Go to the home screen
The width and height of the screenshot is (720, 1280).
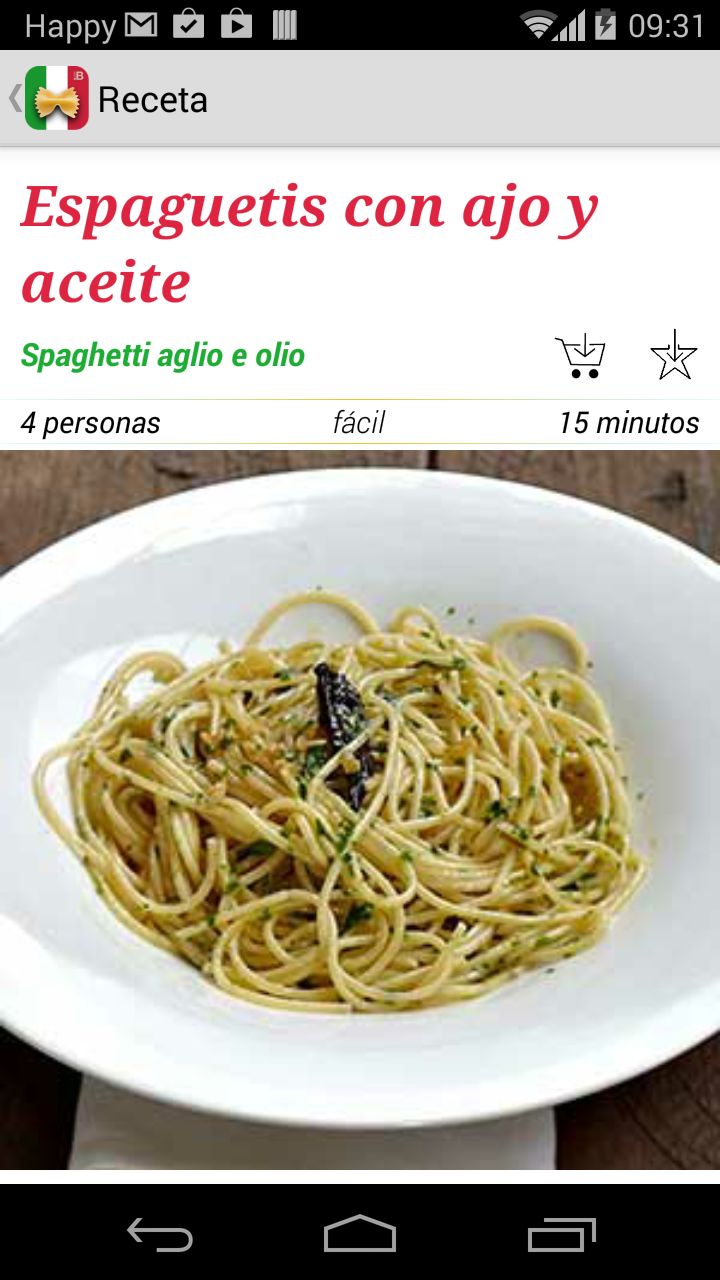(360, 1235)
